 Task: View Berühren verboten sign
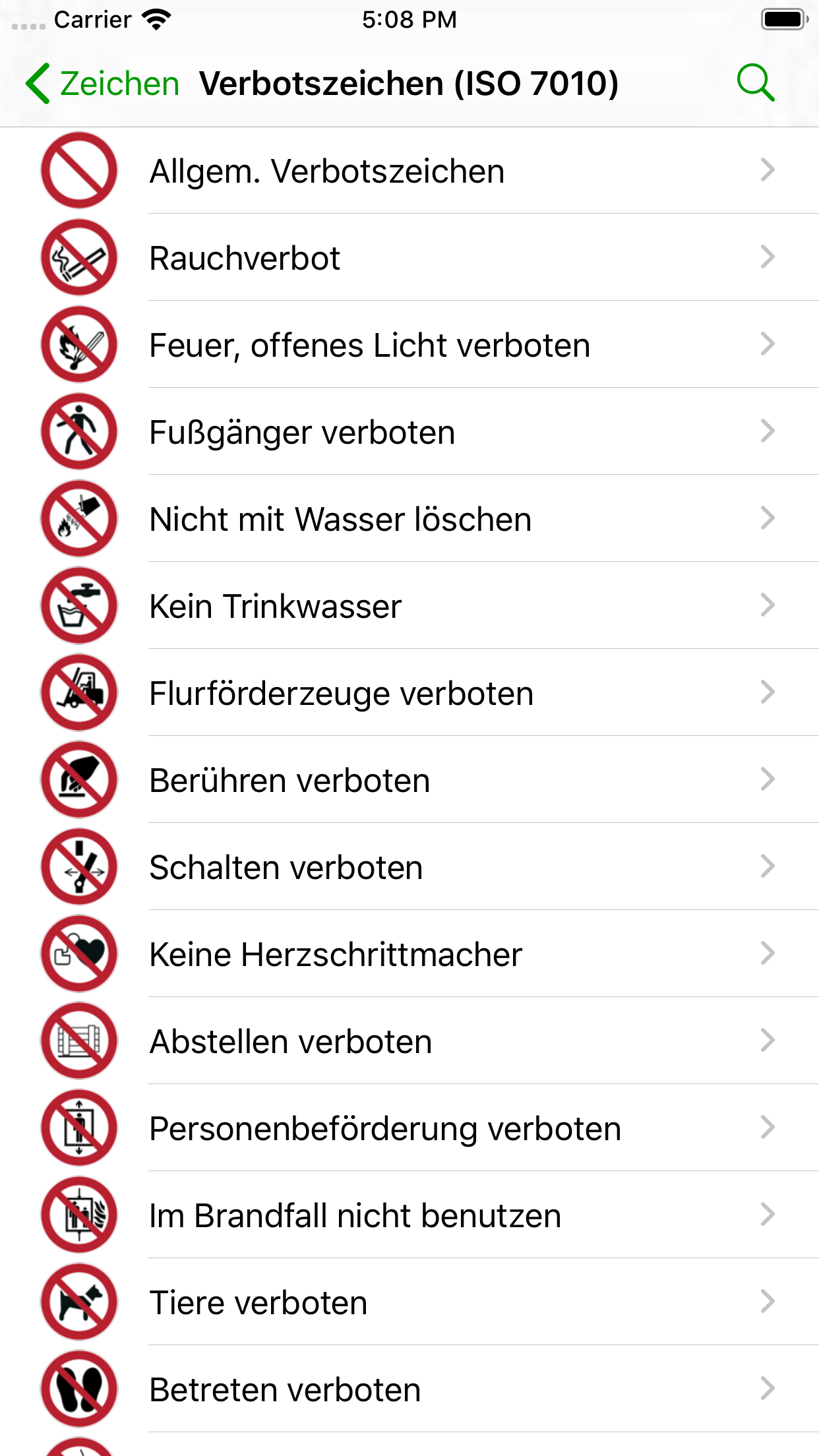point(409,779)
